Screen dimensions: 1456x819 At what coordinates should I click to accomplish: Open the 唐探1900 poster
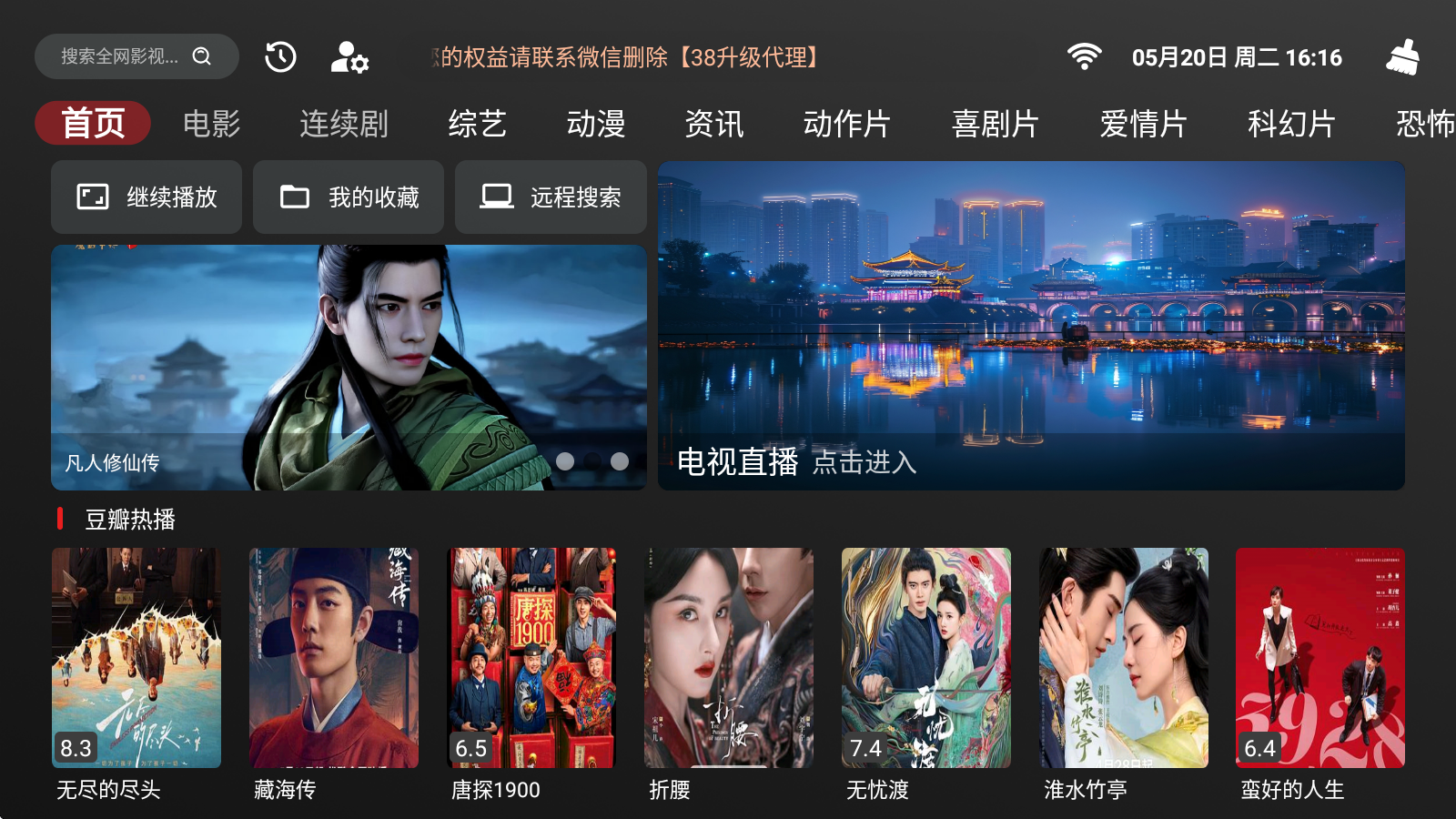pyautogui.click(x=531, y=657)
